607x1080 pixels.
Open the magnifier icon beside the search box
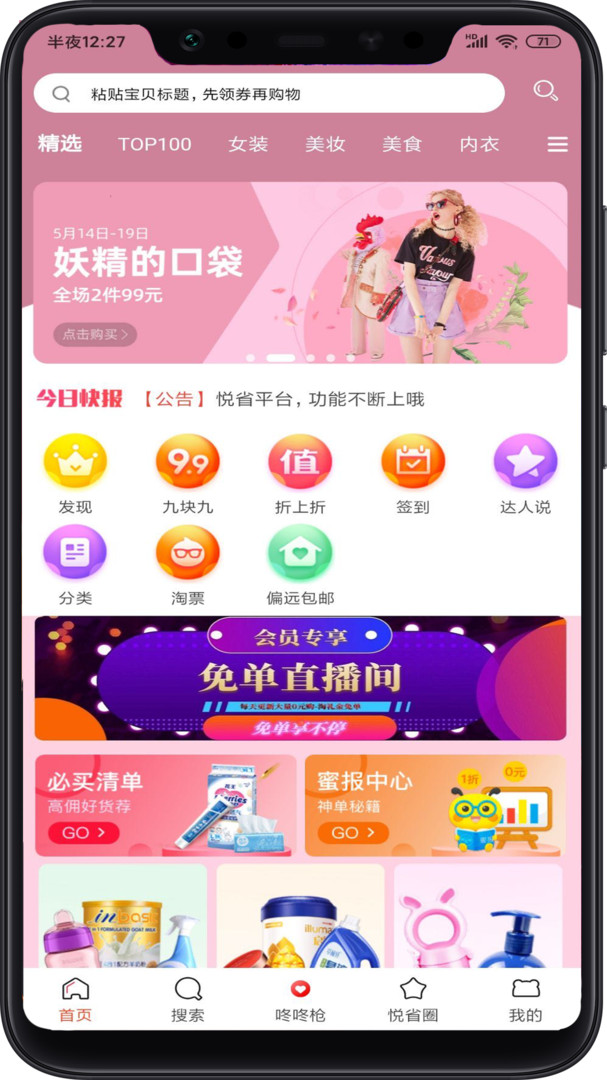[546, 92]
